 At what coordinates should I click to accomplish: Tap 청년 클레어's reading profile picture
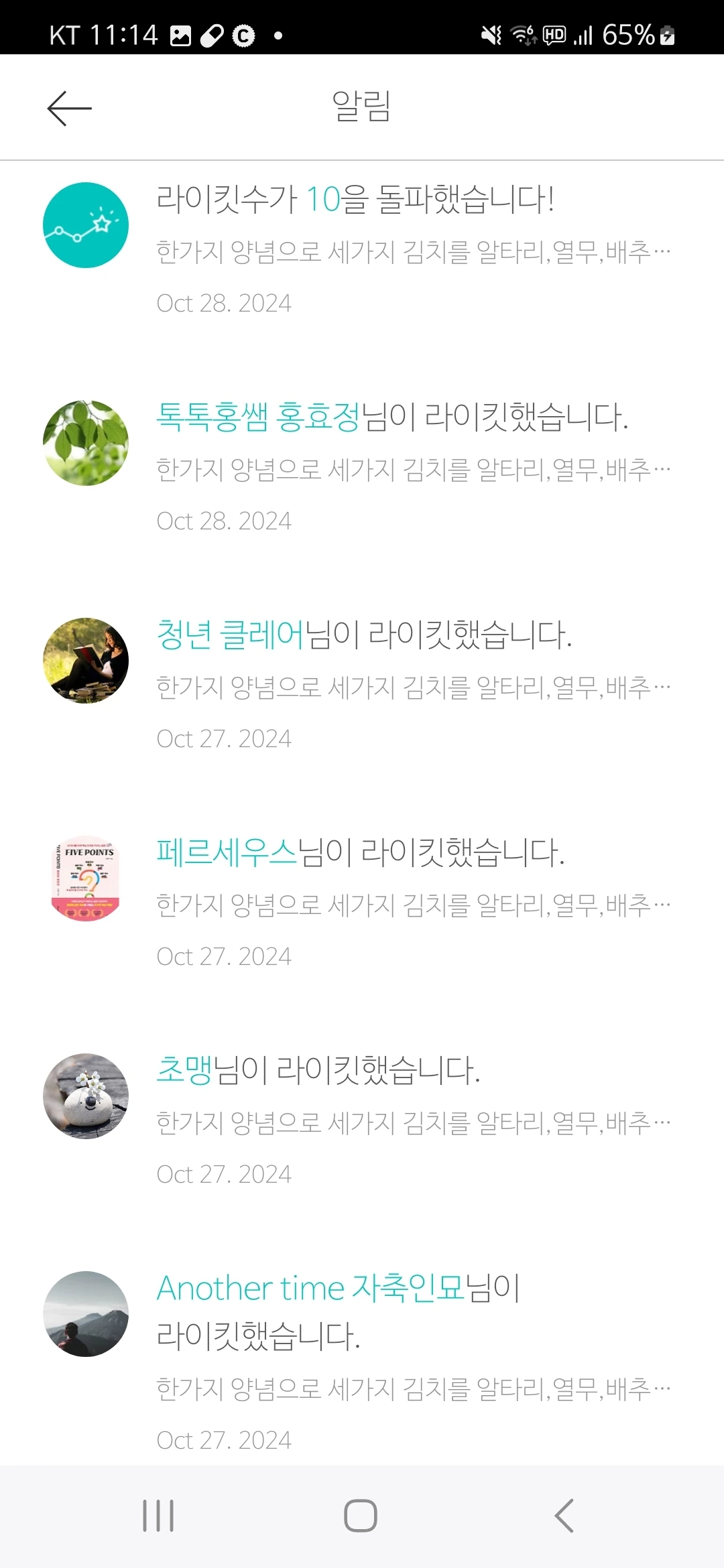(x=86, y=661)
